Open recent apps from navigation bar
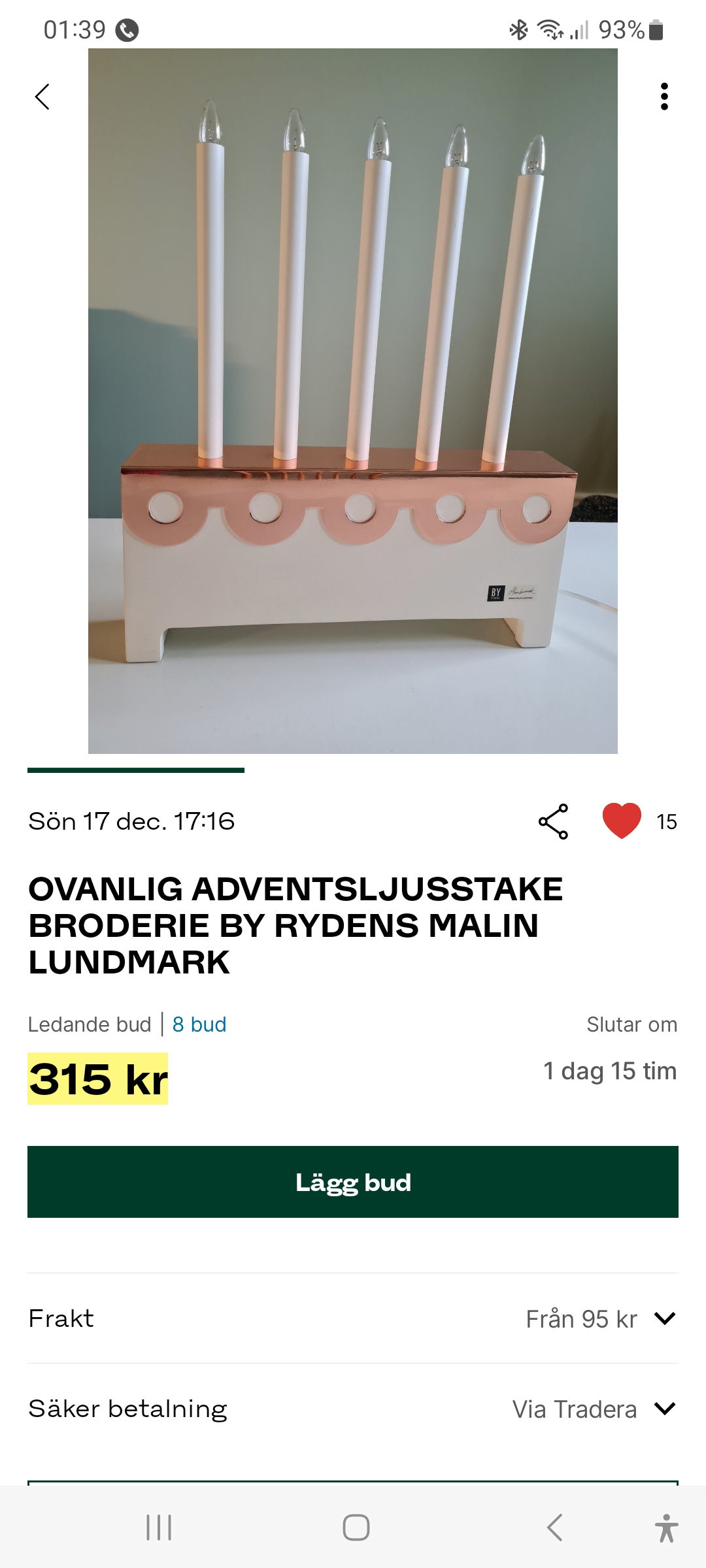 point(159,1527)
